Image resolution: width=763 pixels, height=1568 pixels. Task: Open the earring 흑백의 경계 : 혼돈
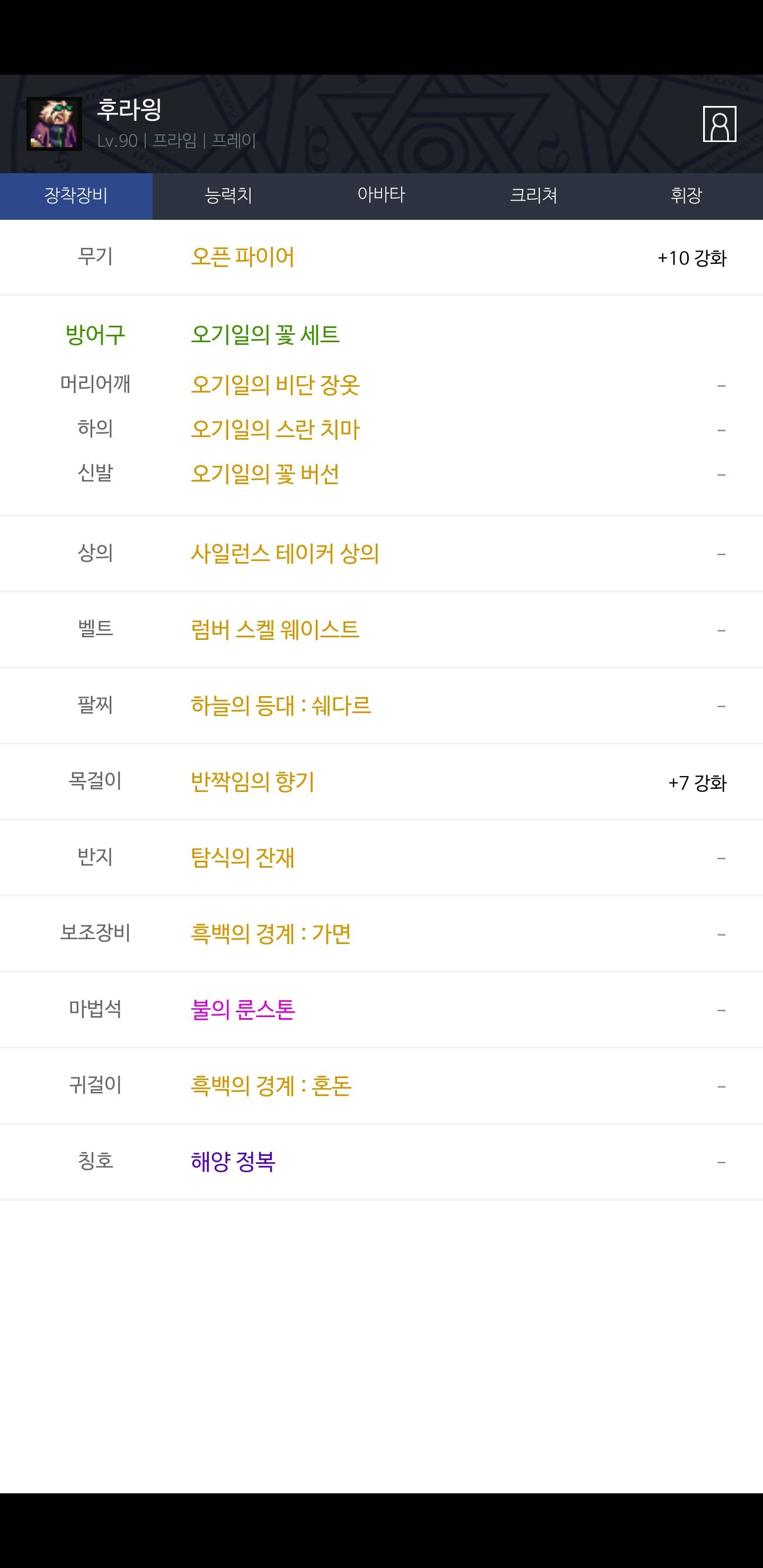tap(271, 1086)
